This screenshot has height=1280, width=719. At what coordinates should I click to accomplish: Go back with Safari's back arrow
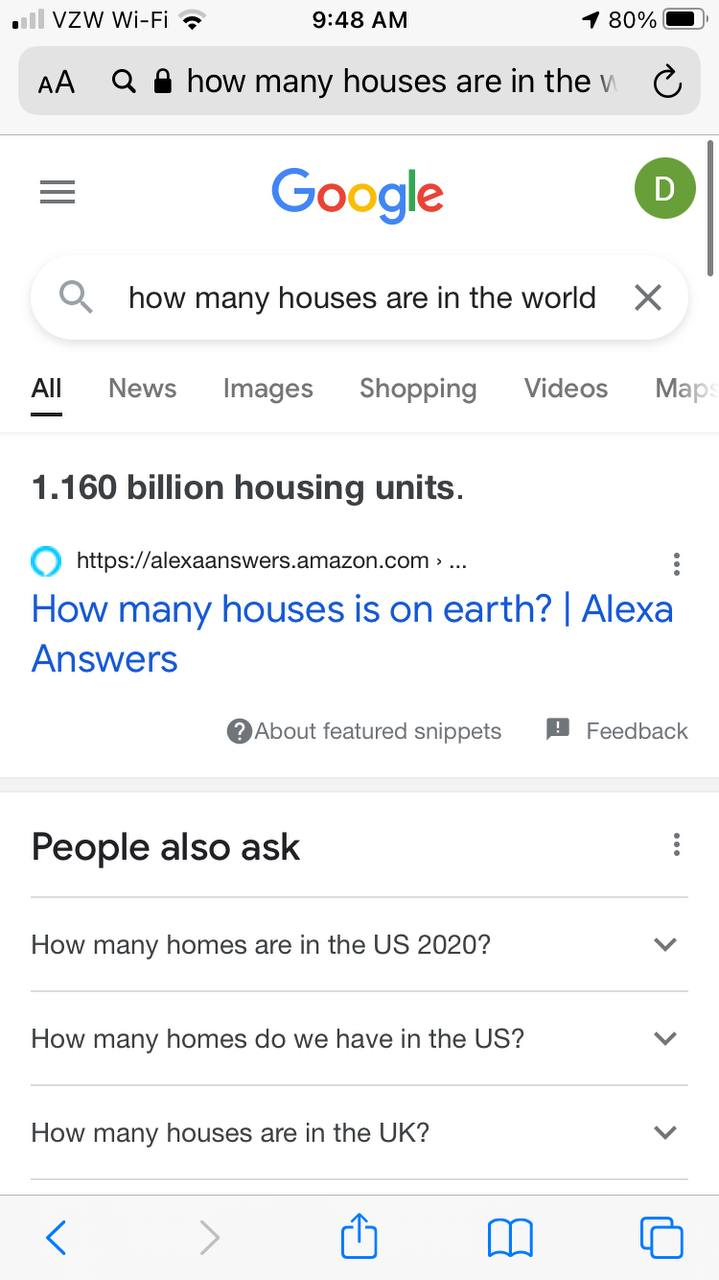57,1237
